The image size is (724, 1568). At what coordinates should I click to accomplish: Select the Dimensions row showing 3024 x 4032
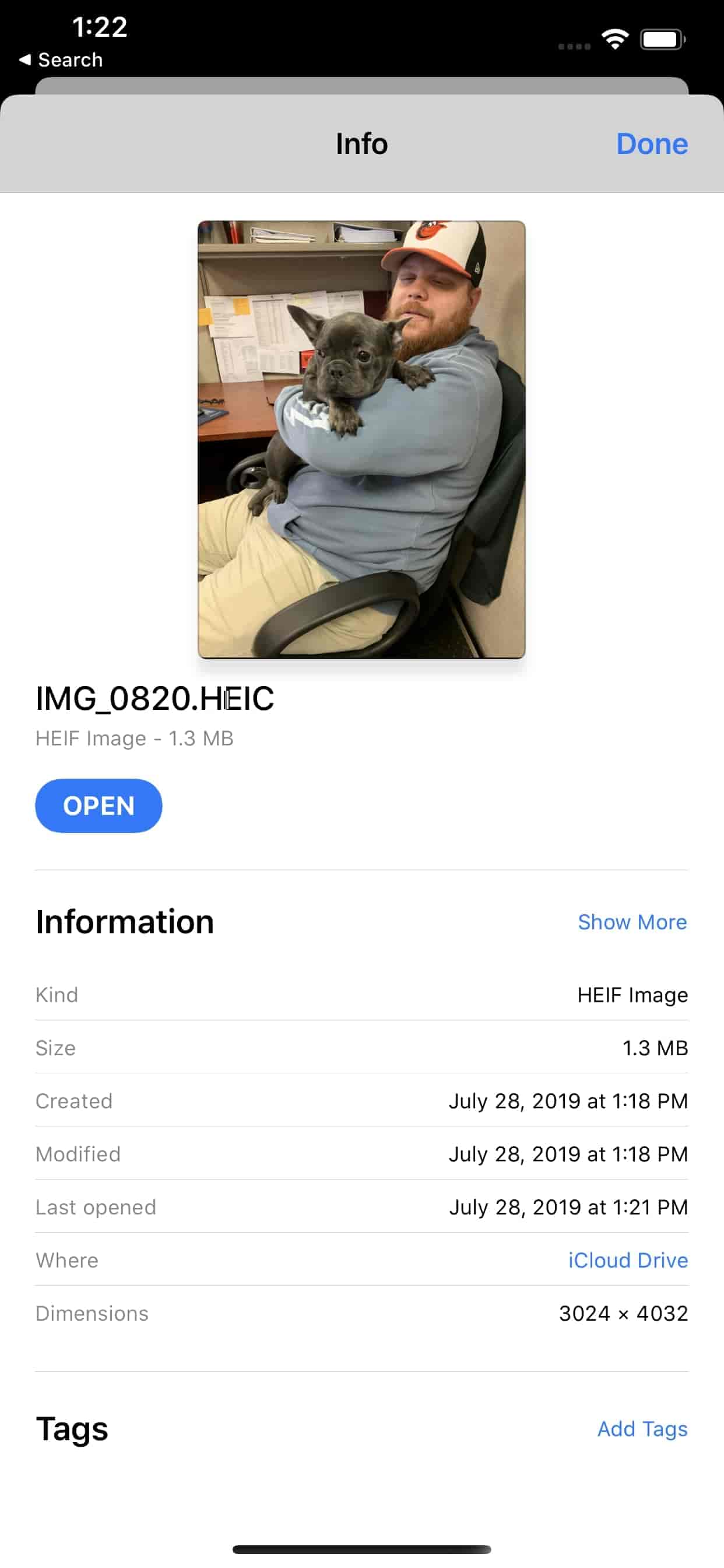pos(361,1313)
